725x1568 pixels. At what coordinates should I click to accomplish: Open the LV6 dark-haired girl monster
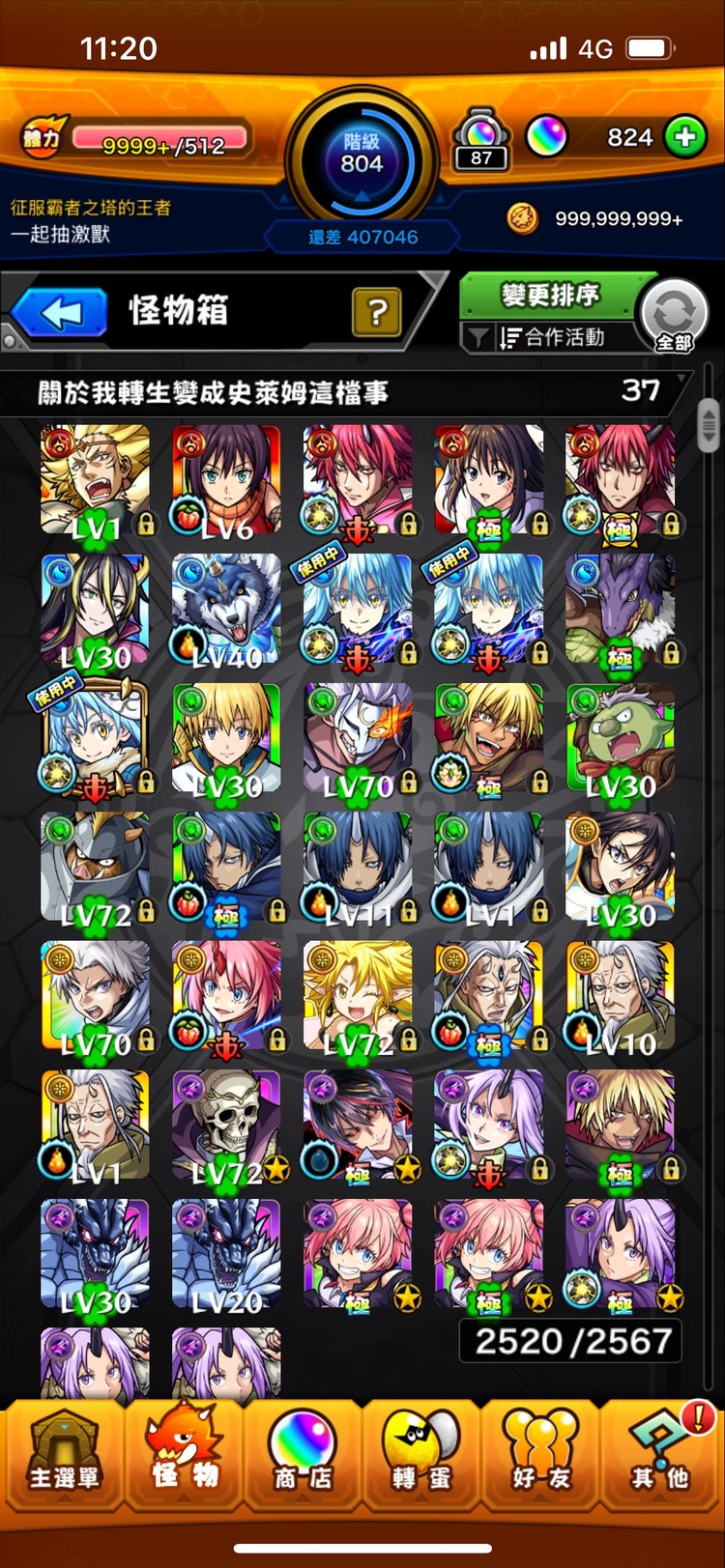coord(226,480)
